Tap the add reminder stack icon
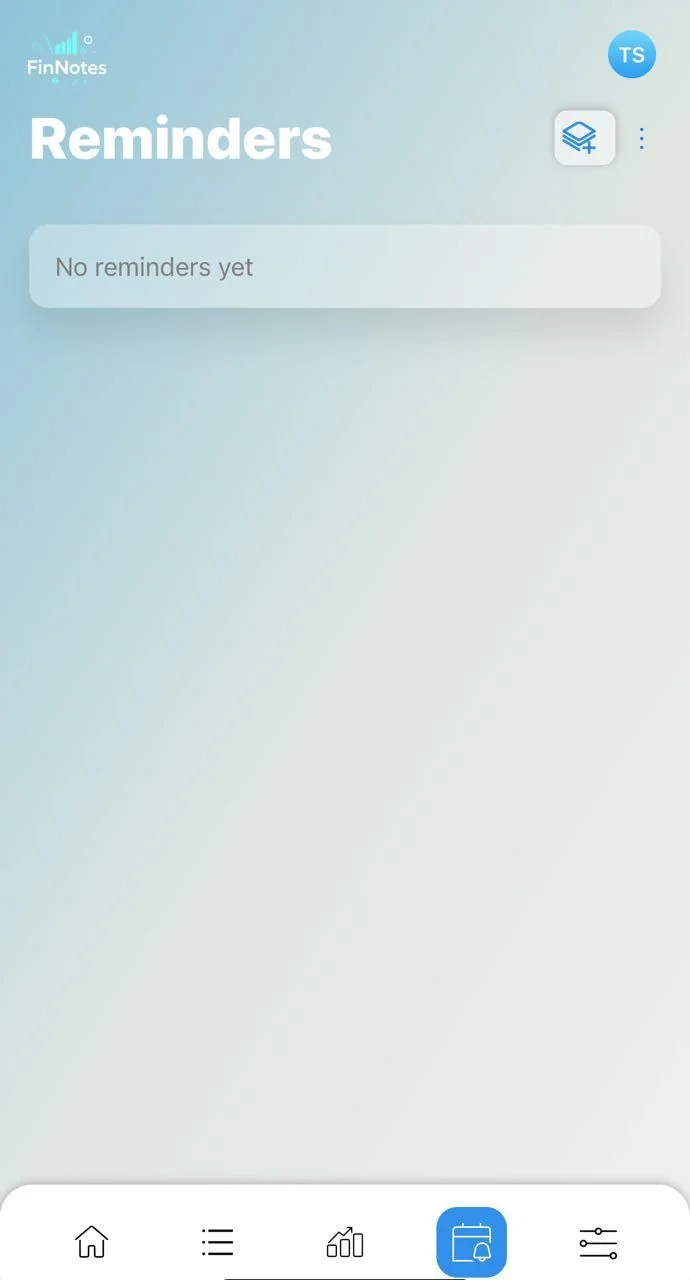The image size is (690, 1280). 585,138
